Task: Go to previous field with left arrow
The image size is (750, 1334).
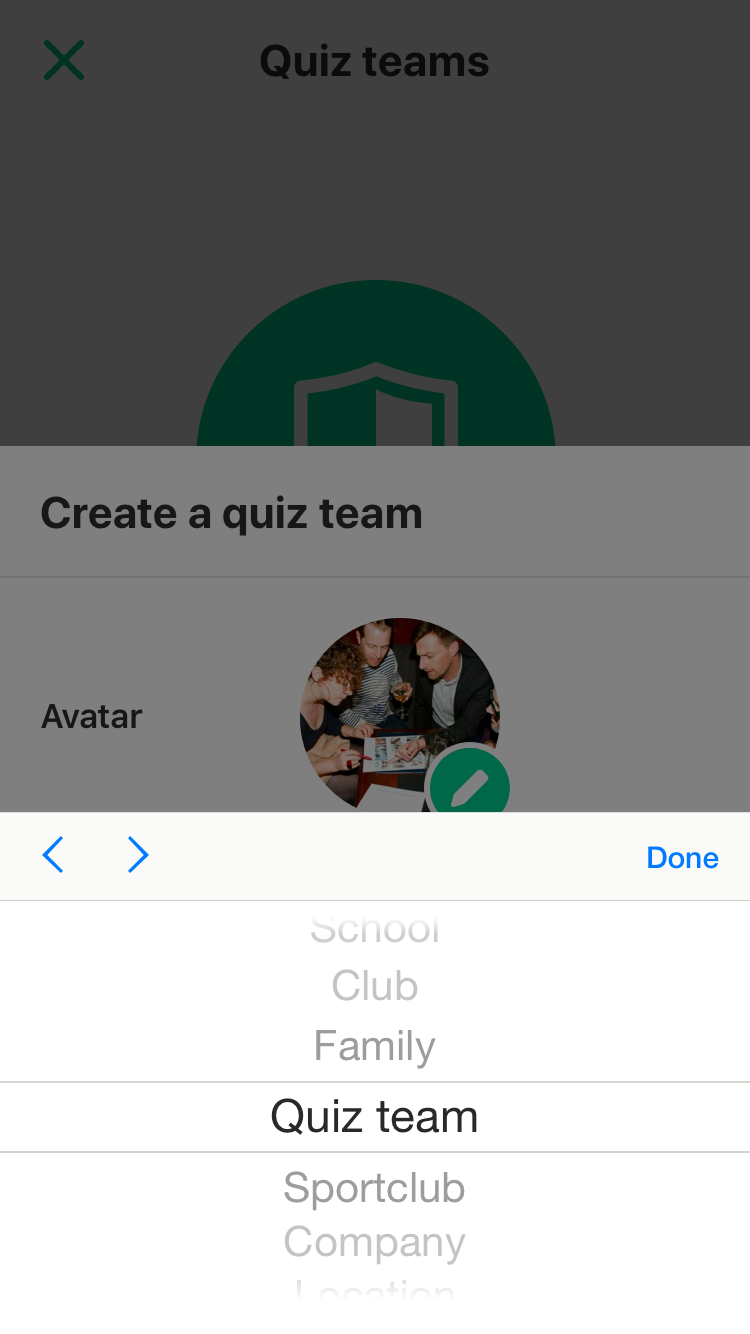Action: pos(53,855)
